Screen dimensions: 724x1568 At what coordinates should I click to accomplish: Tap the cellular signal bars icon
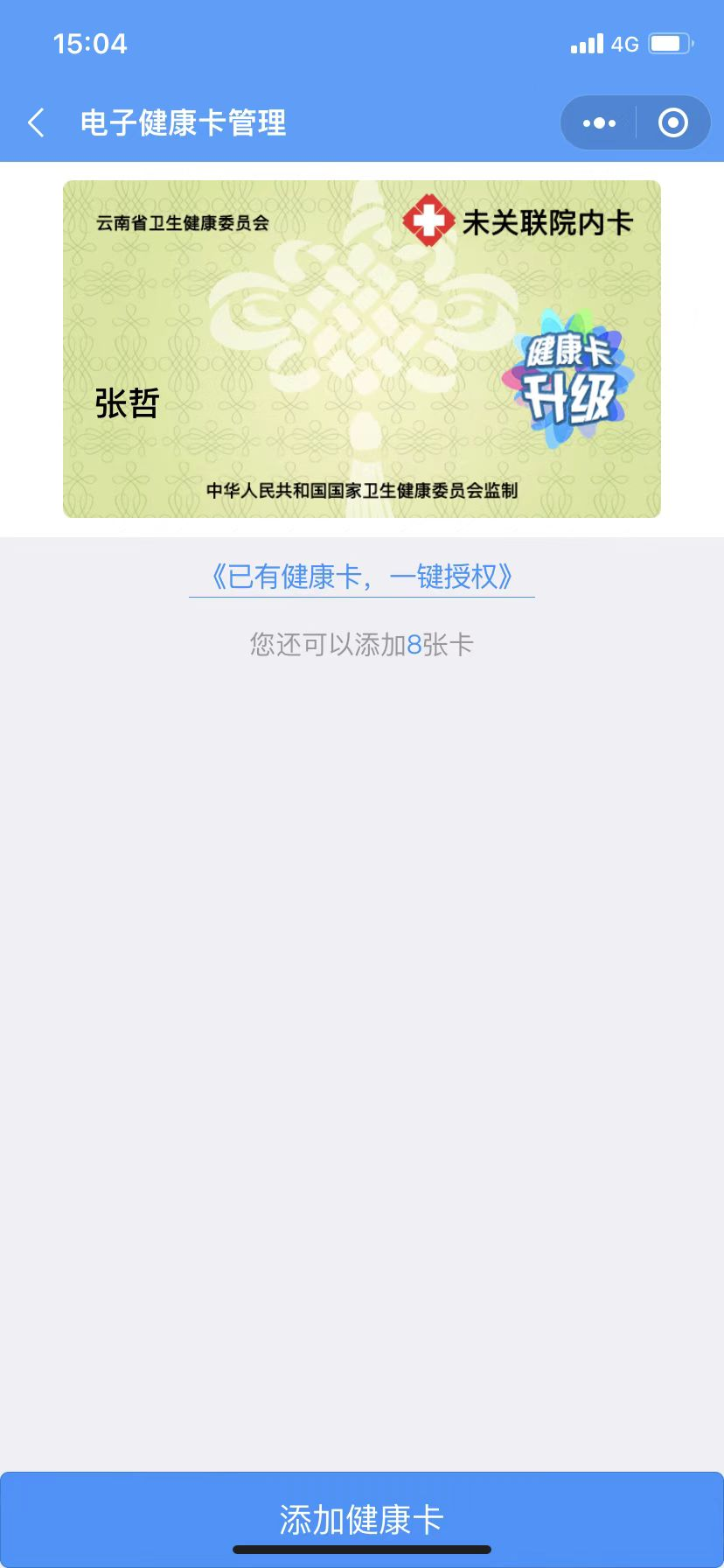coord(586,43)
